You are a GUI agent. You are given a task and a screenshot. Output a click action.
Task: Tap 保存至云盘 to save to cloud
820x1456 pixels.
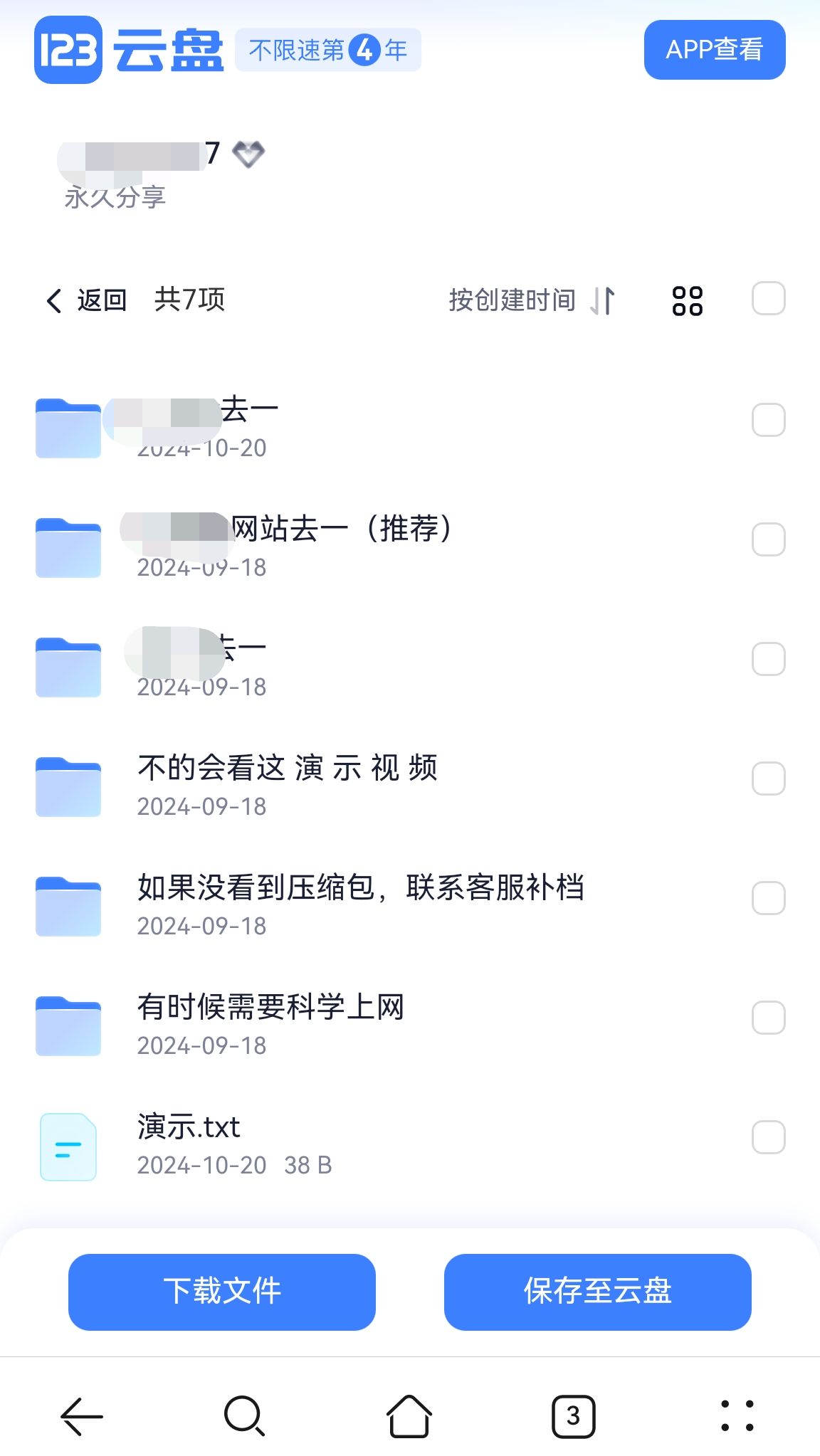[x=597, y=1292]
